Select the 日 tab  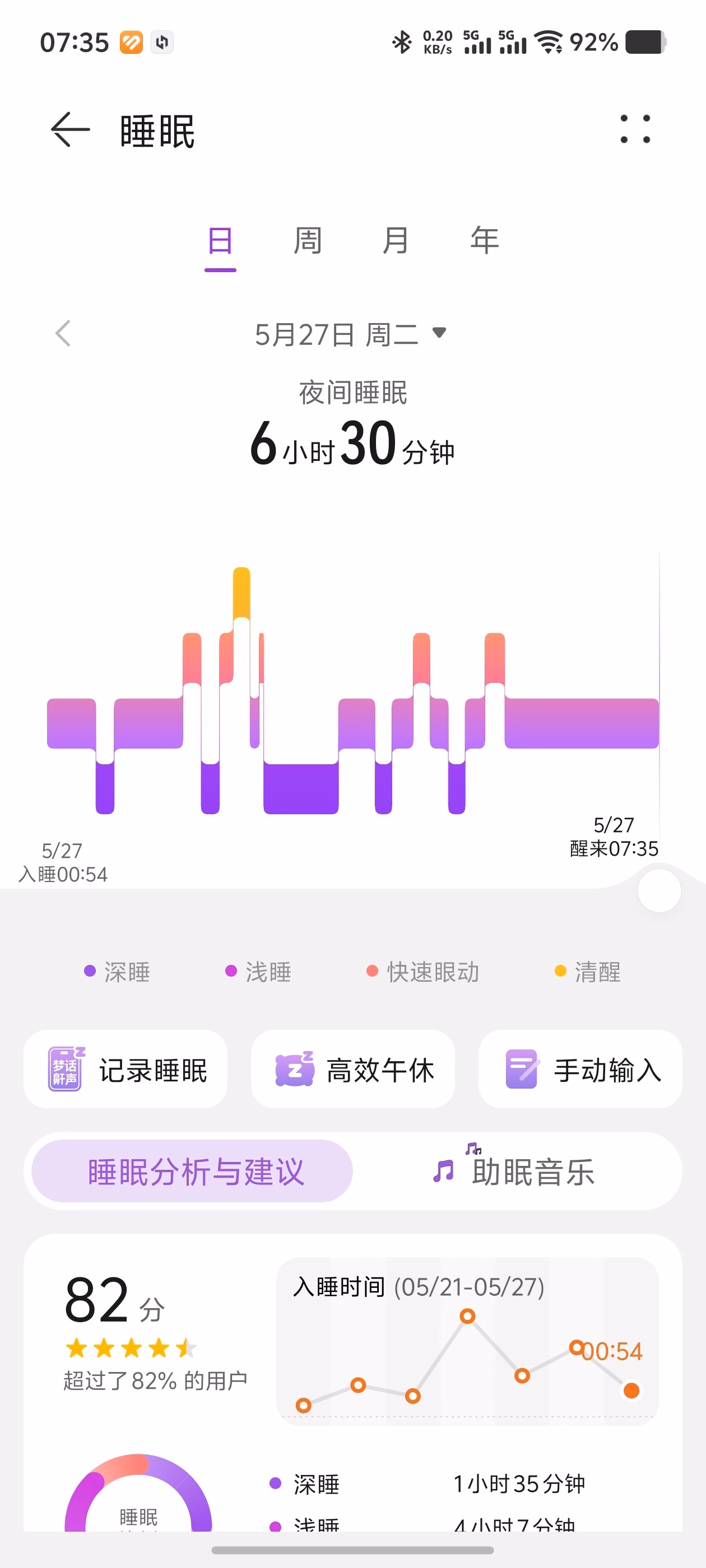click(x=220, y=242)
